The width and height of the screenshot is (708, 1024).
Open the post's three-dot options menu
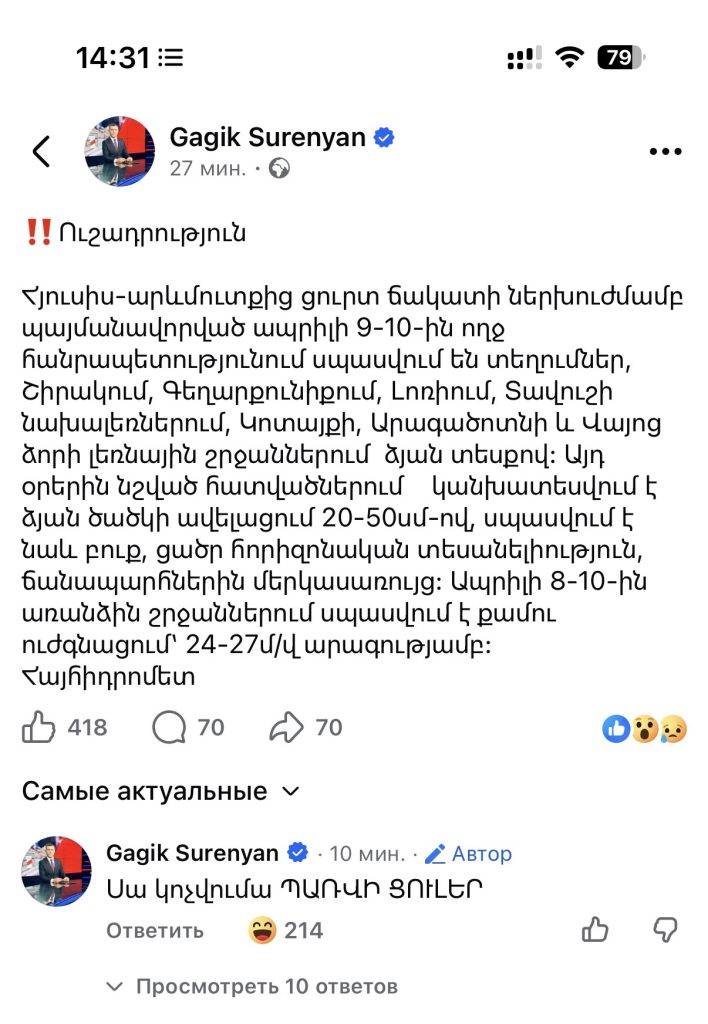(665, 152)
